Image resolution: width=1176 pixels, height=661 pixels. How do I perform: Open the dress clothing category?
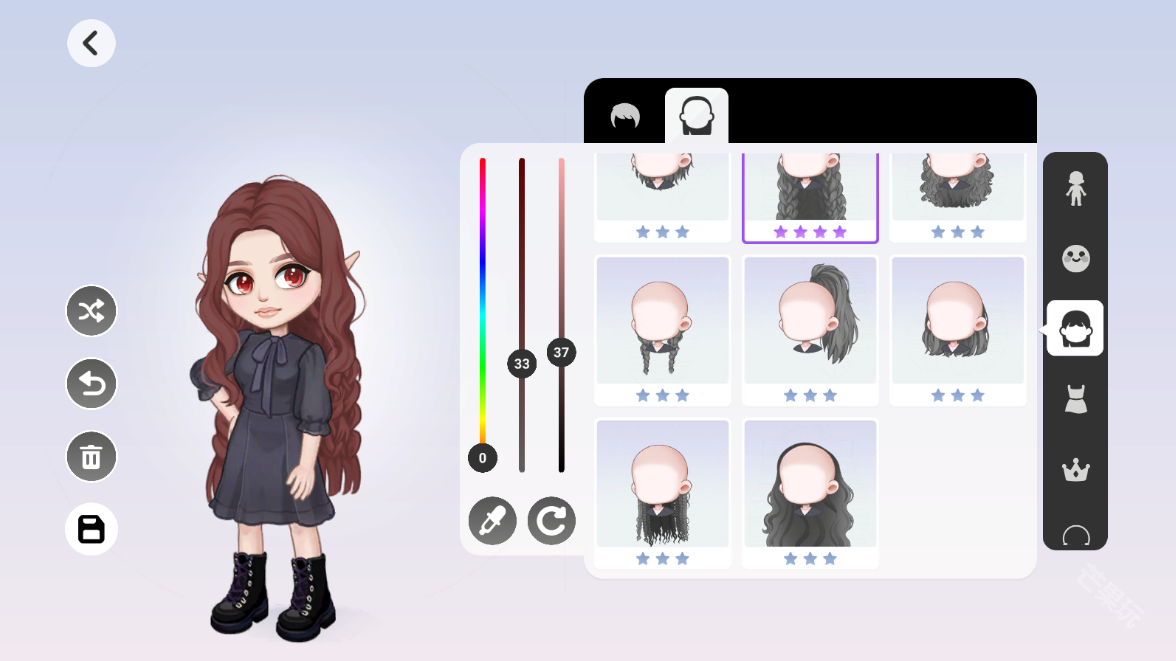coord(1075,400)
